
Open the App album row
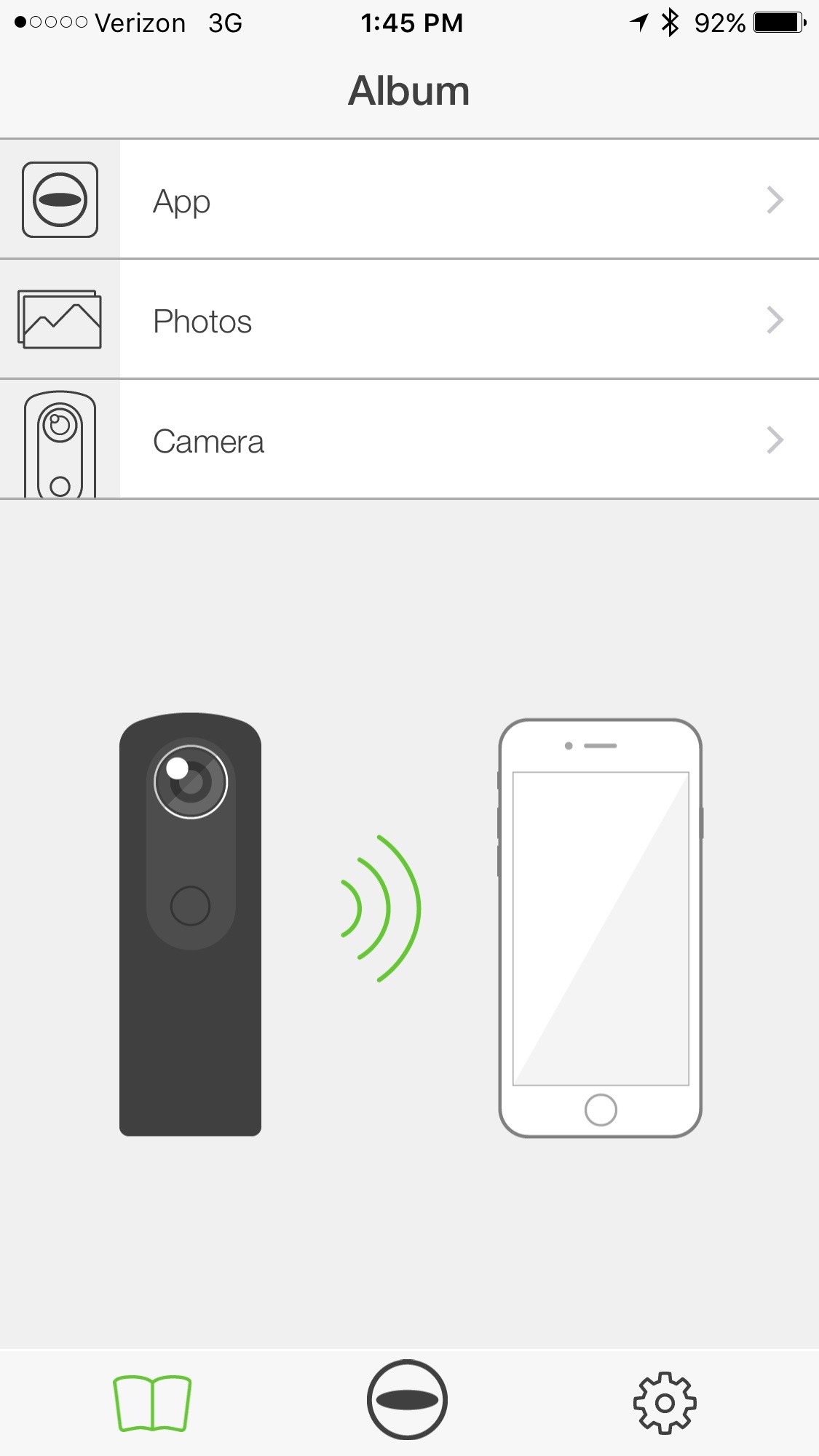(x=409, y=199)
